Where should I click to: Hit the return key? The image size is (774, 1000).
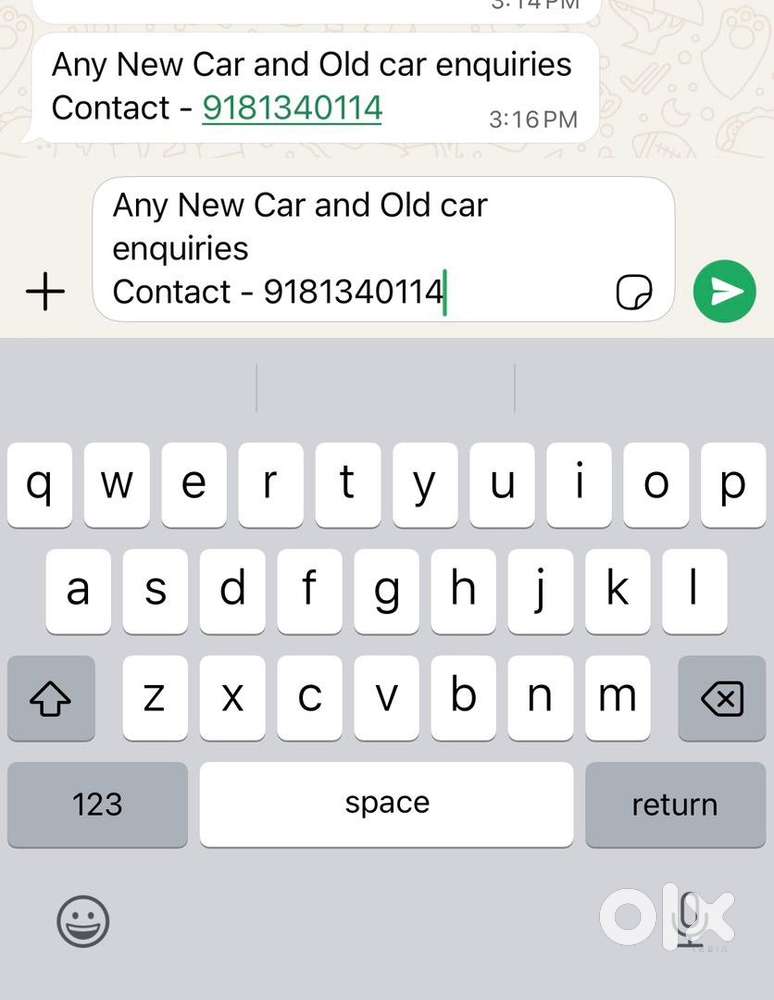(674, 804)
